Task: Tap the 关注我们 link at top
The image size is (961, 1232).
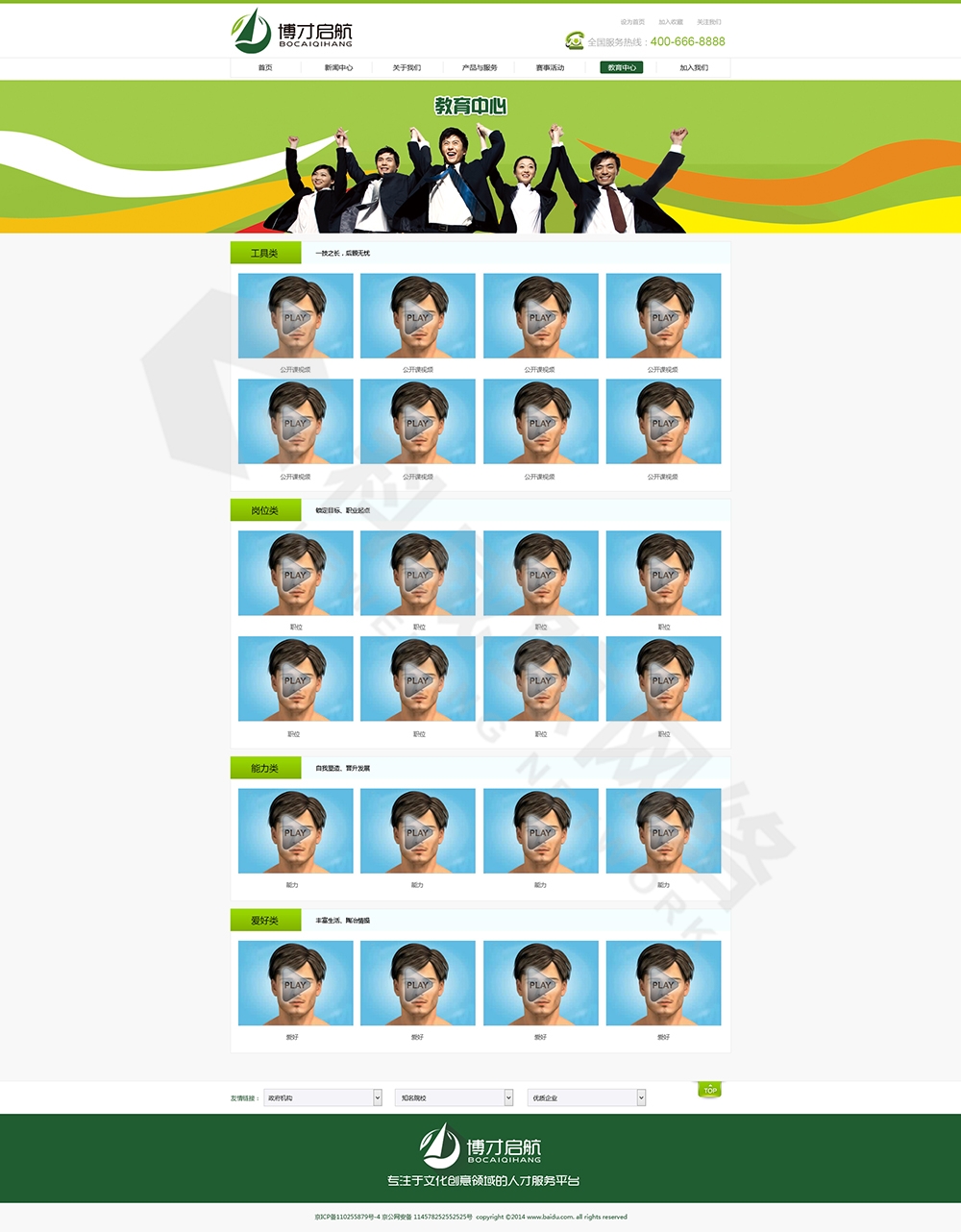Action: click(x=709, y=22)
